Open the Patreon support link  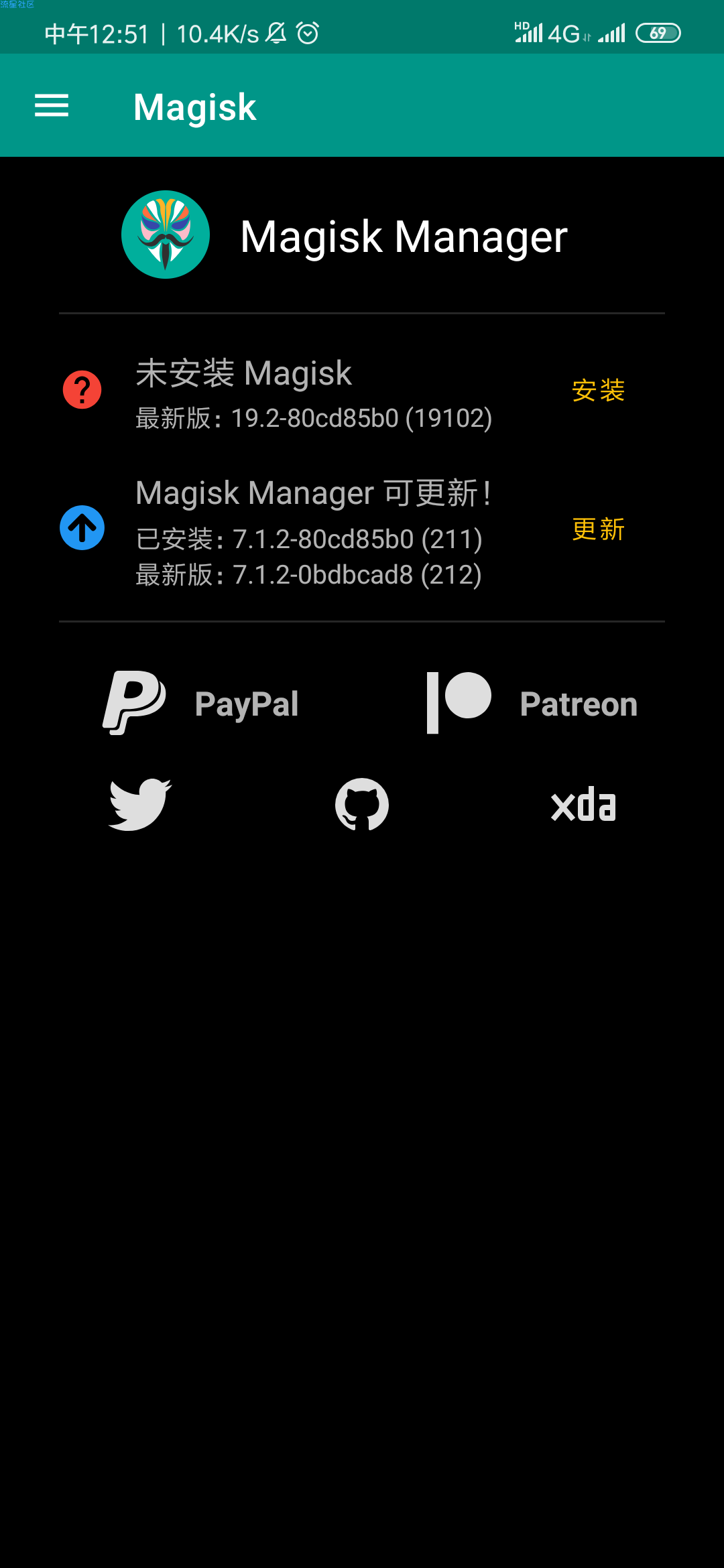[x=532, y=704]
